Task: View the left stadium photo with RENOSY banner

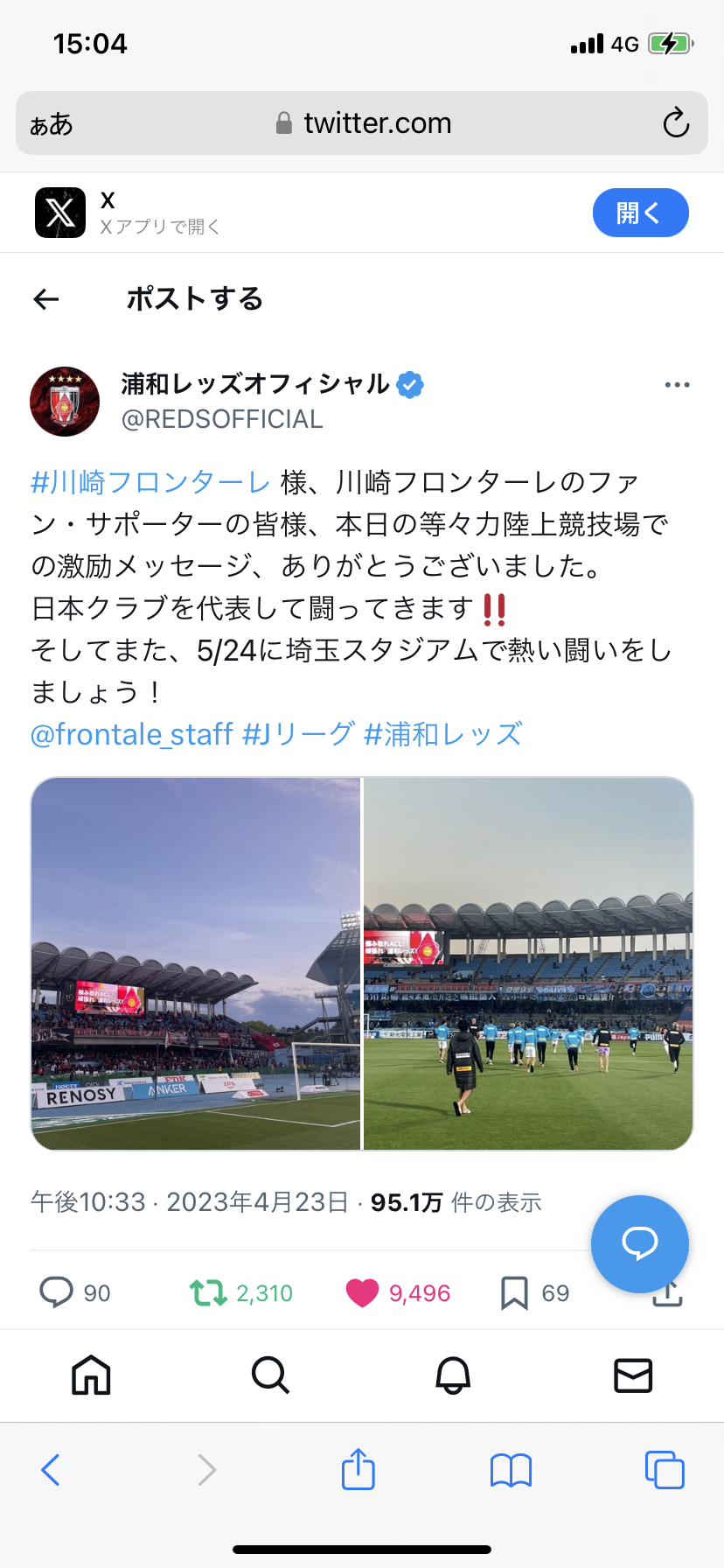Action: point(196,963)
